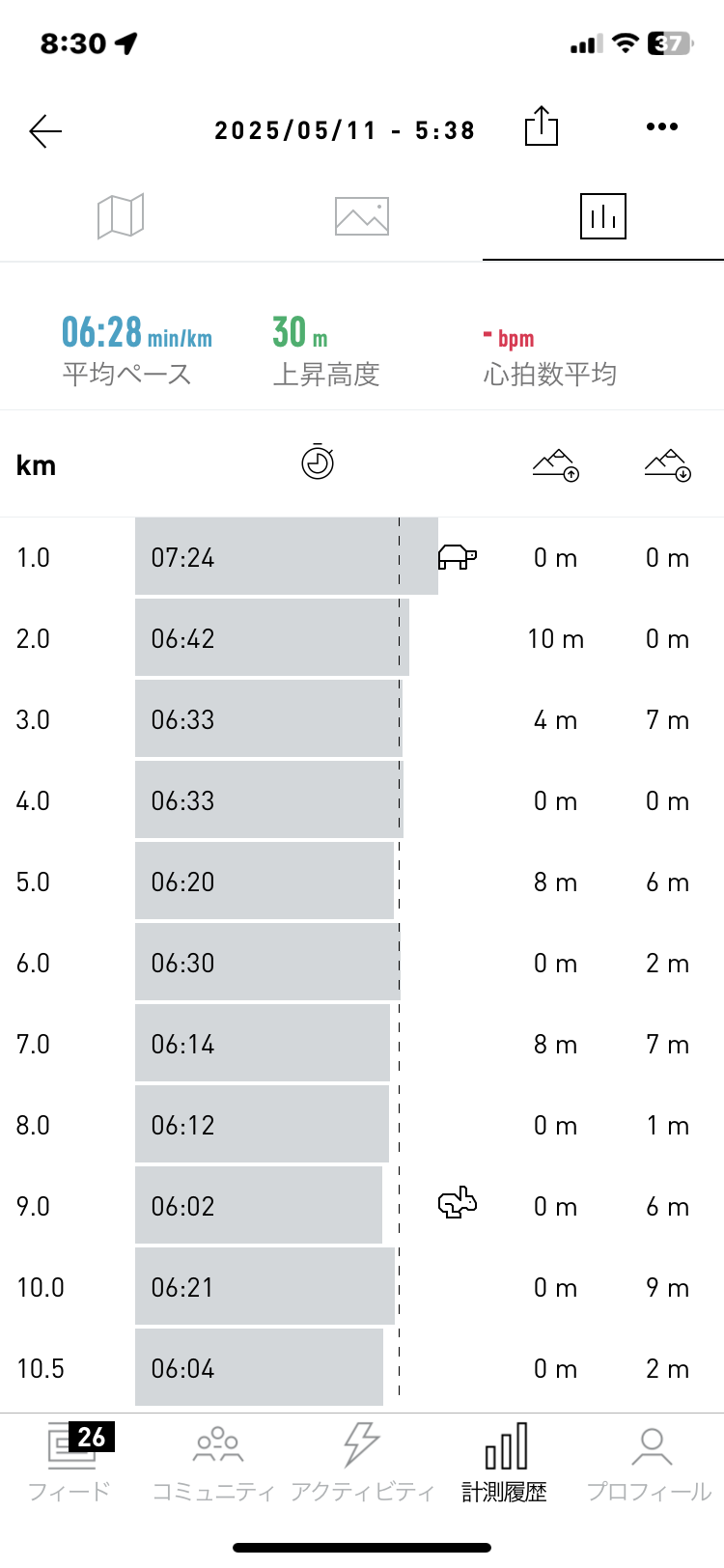Open the 計測履歴 tab

(x=505, y=1461)
